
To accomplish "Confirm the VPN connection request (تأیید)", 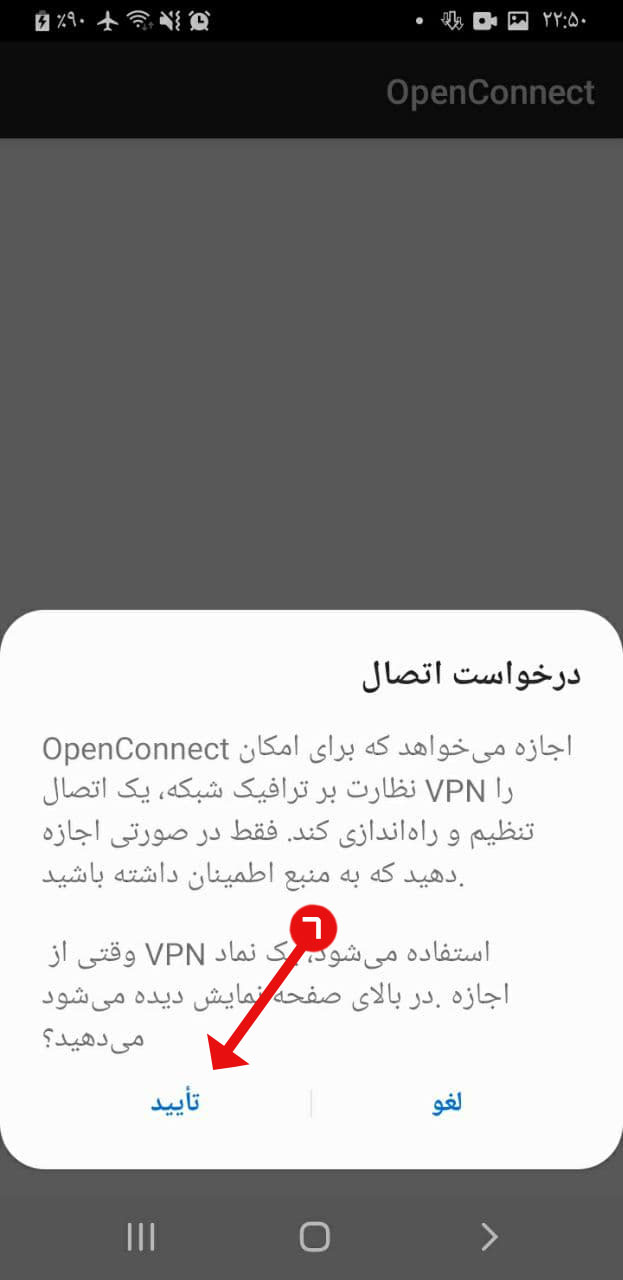I will click(175, 1102).
